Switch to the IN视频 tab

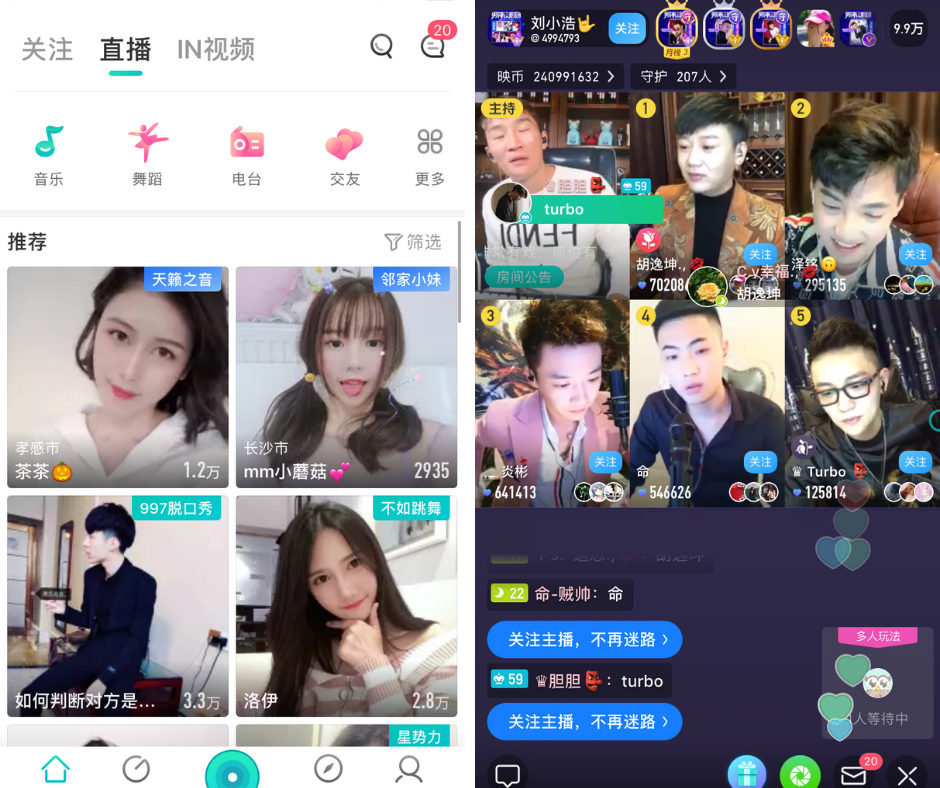coord(215,49)
